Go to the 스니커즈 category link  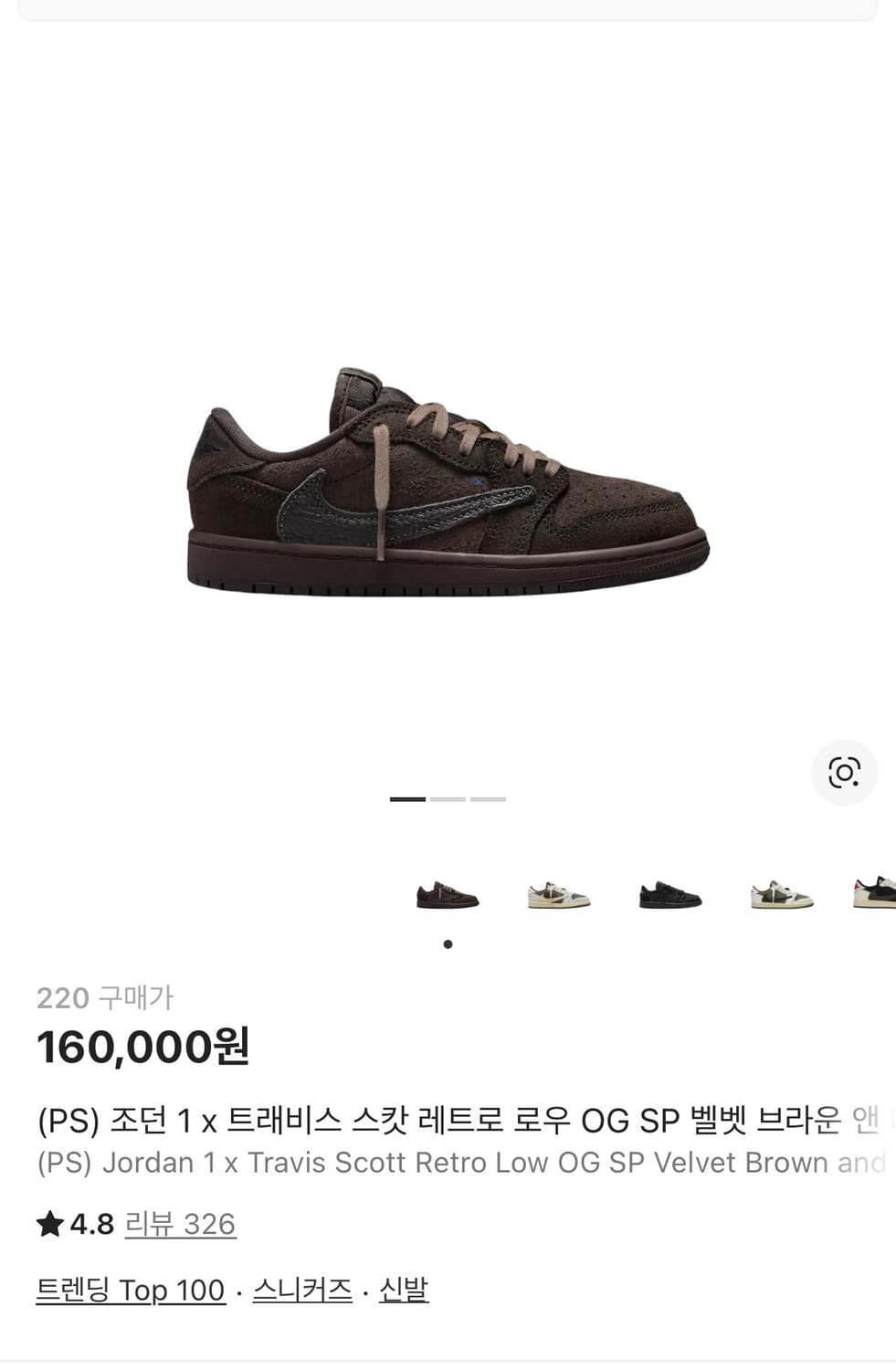click(x=301, y=1291)
